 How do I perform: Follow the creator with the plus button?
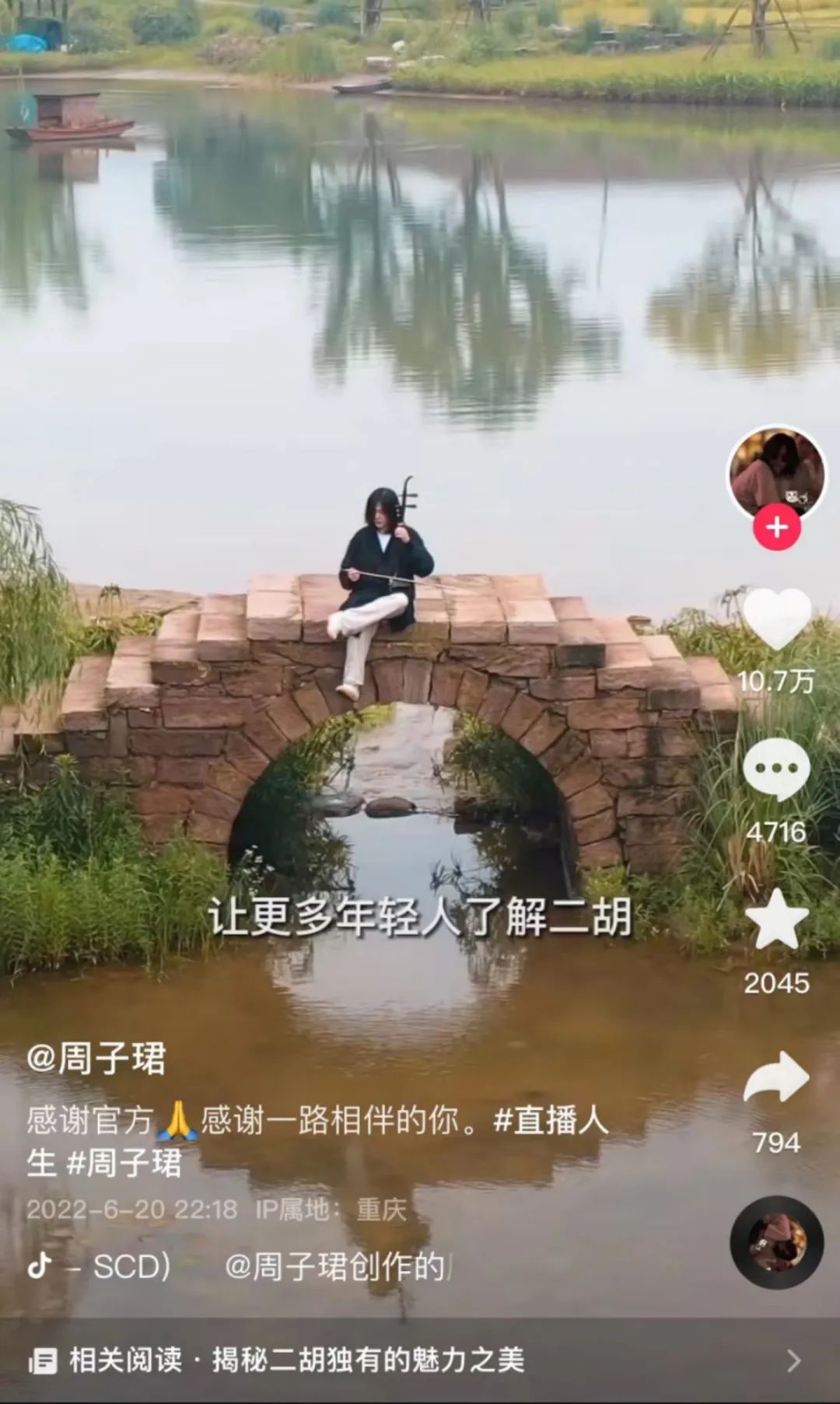(776, 527)
